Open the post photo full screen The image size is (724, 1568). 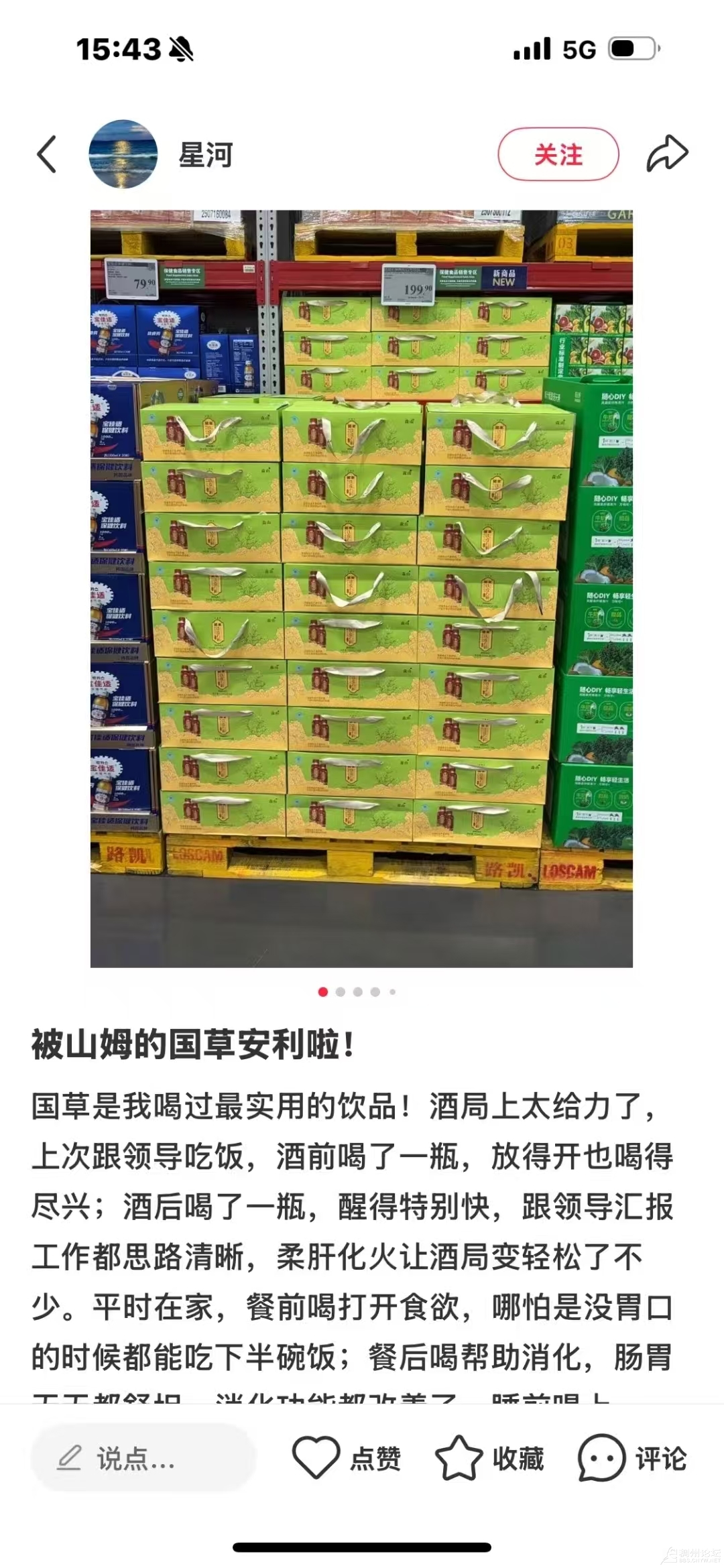tap(361, 589)
